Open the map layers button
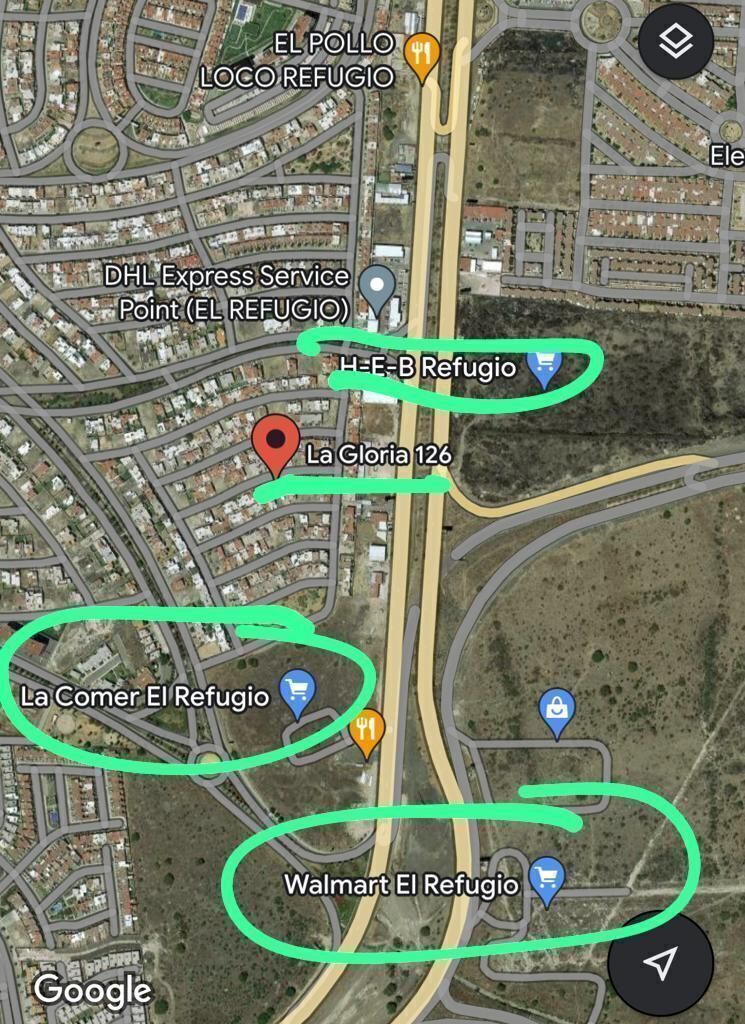 pos(676,42)
